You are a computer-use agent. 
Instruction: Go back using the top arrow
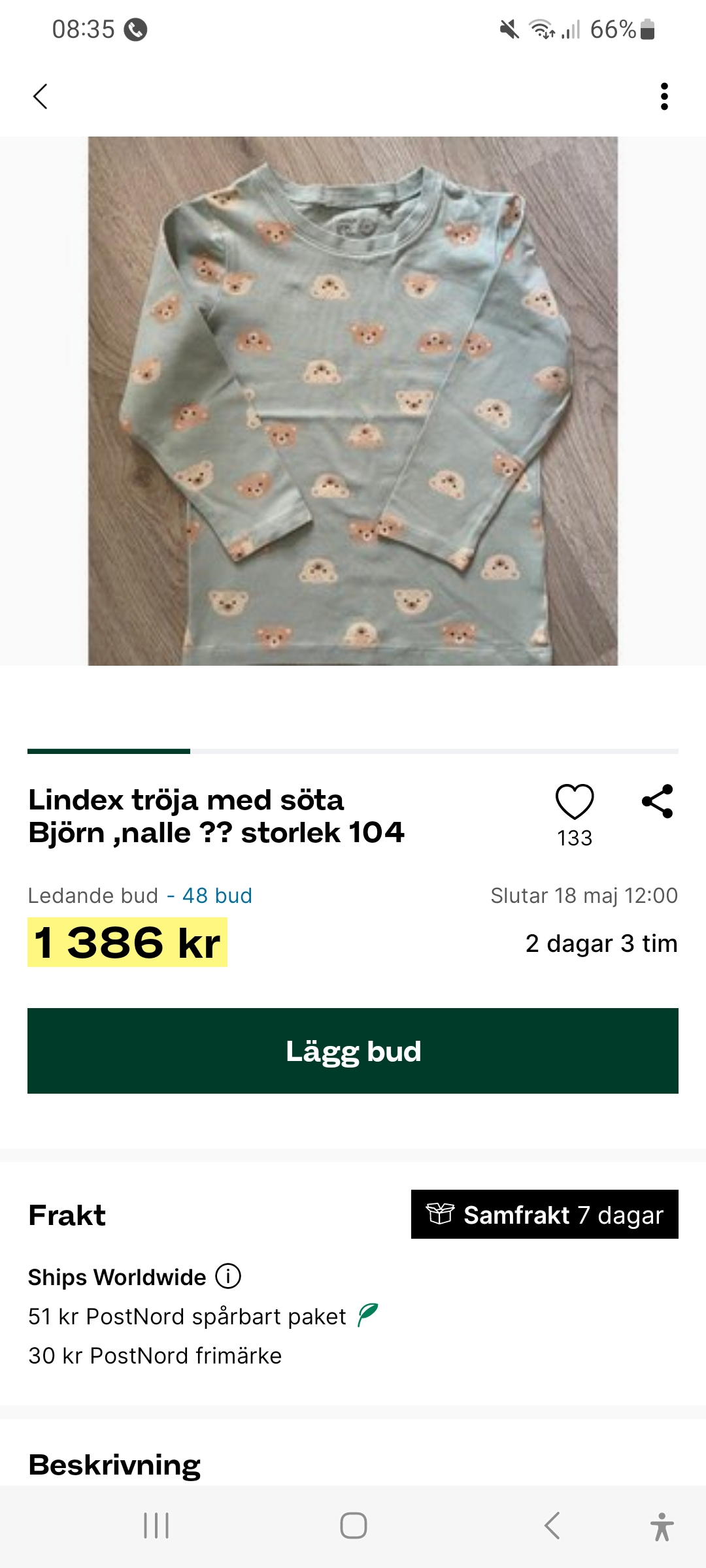pyautogui.click(x=41, y=97)
